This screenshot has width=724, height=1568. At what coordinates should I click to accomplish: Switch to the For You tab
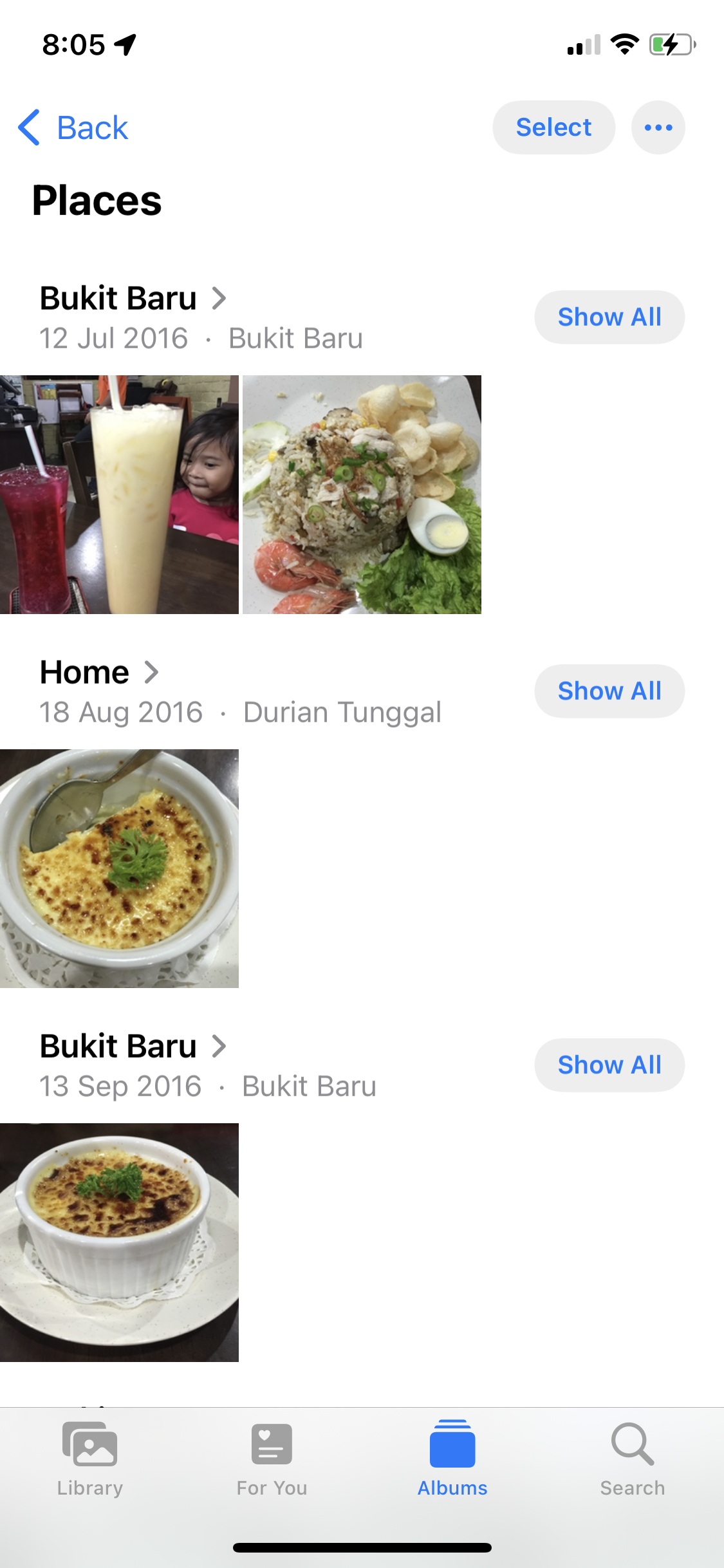[x=272, y=1459]
